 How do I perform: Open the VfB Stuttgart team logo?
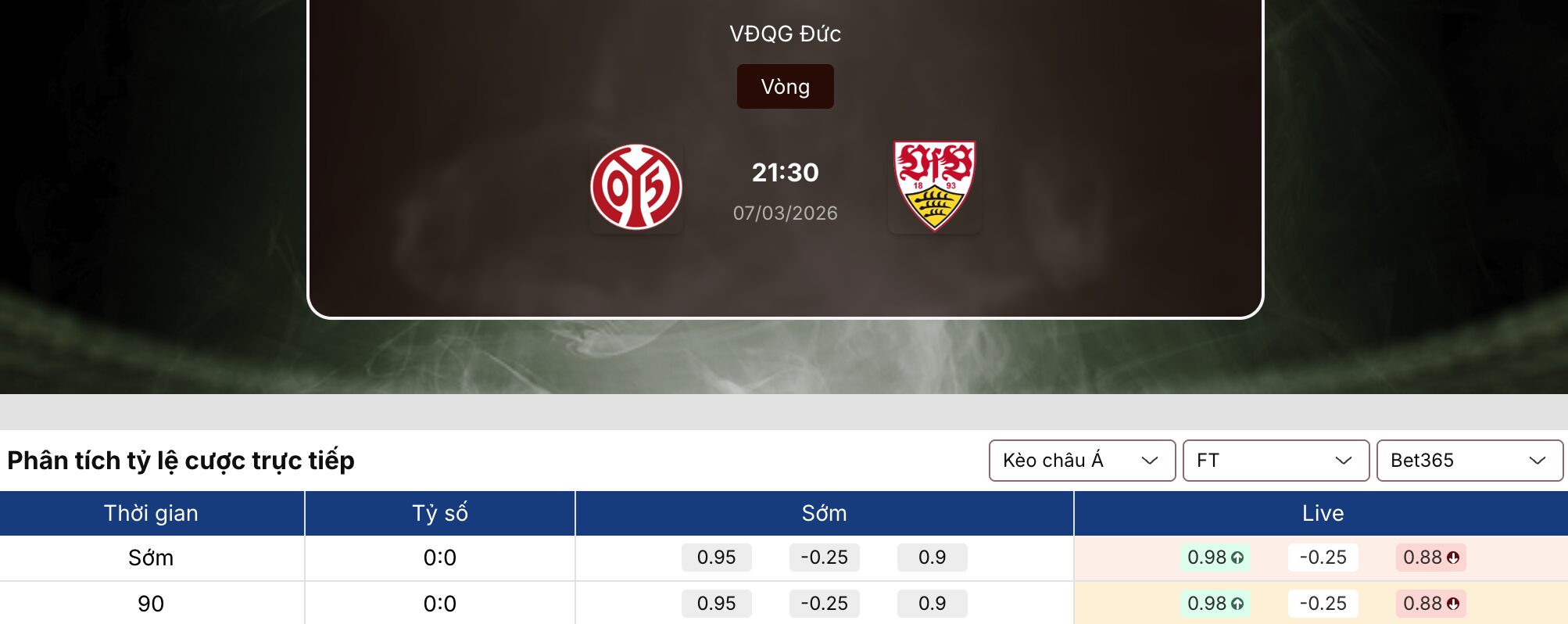tap(934, 186)
